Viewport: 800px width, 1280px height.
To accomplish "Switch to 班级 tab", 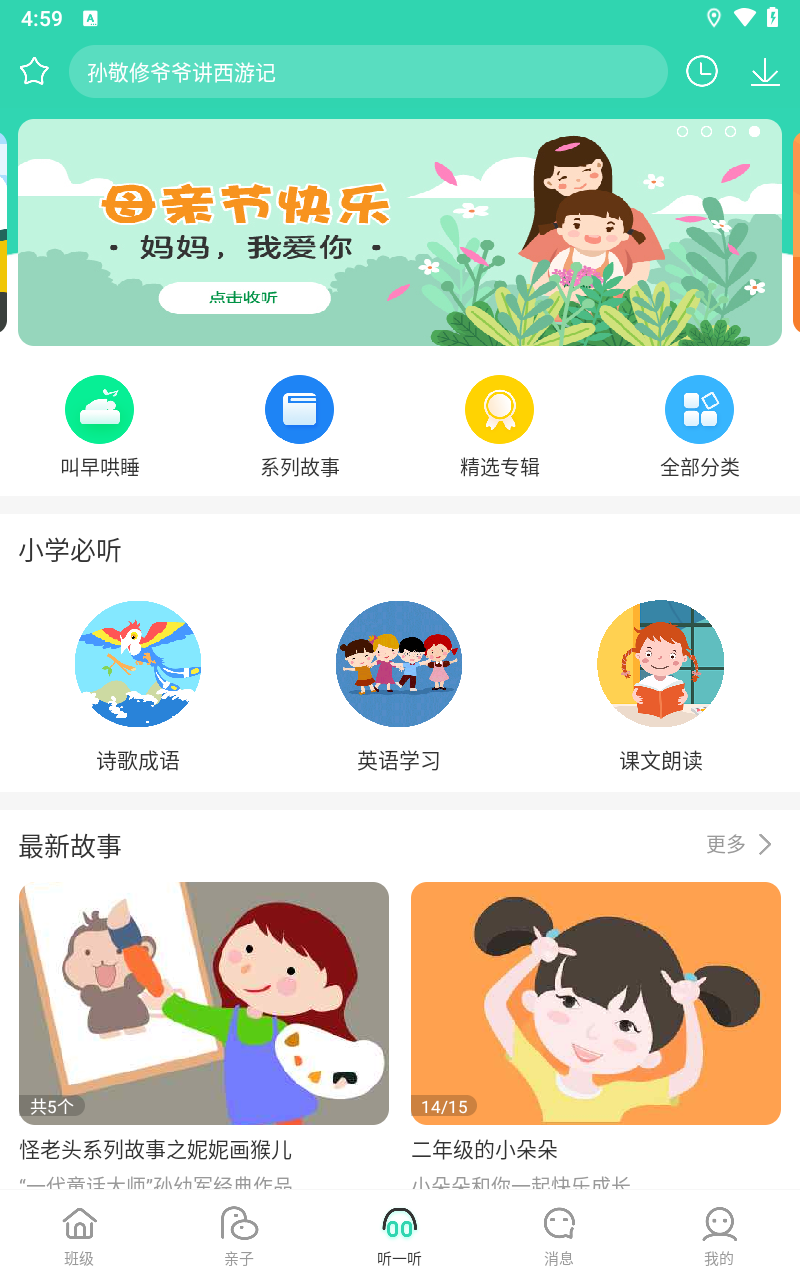I will [79, 1235].
